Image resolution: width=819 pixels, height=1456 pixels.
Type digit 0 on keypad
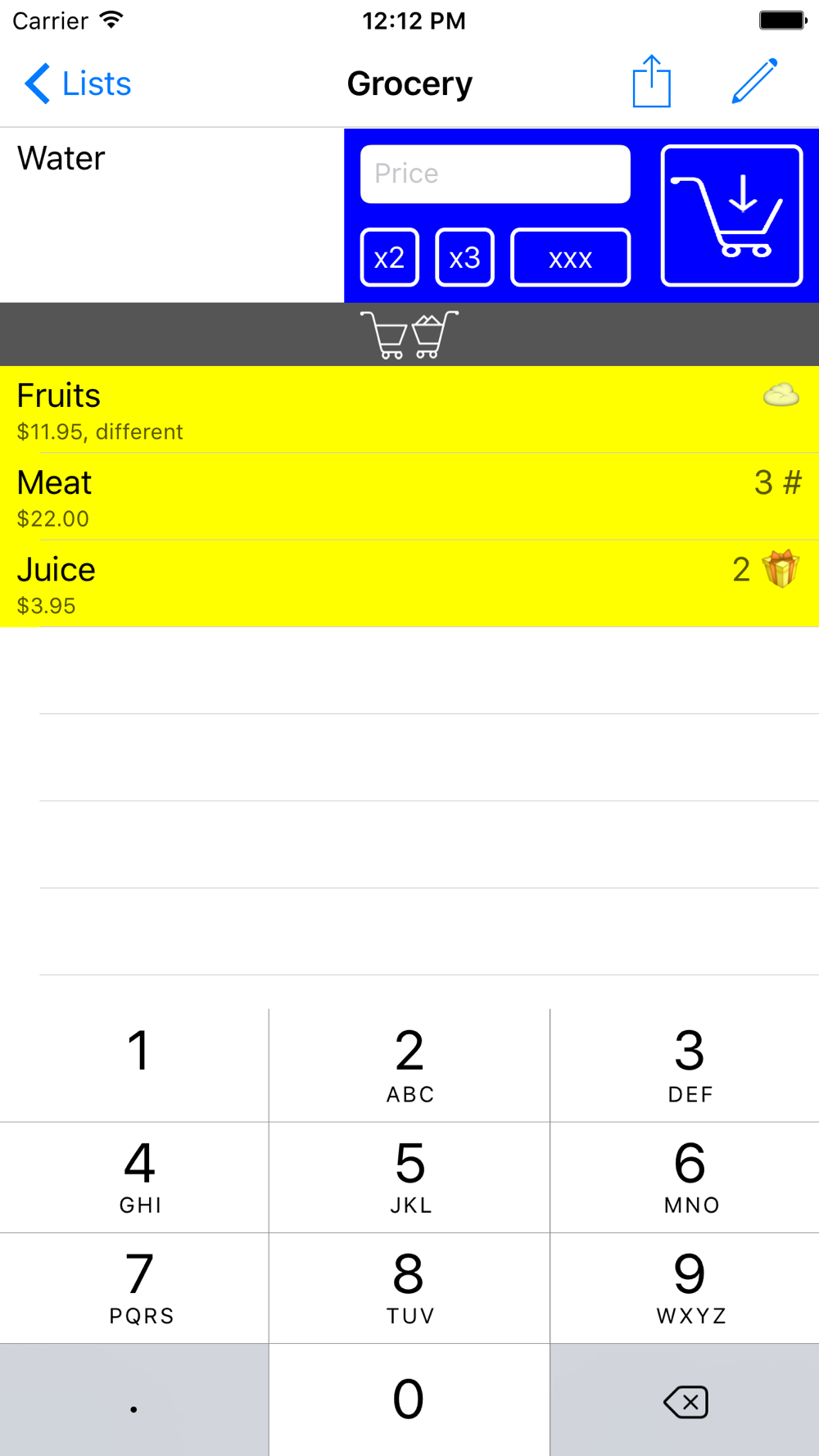[409, 1399]
